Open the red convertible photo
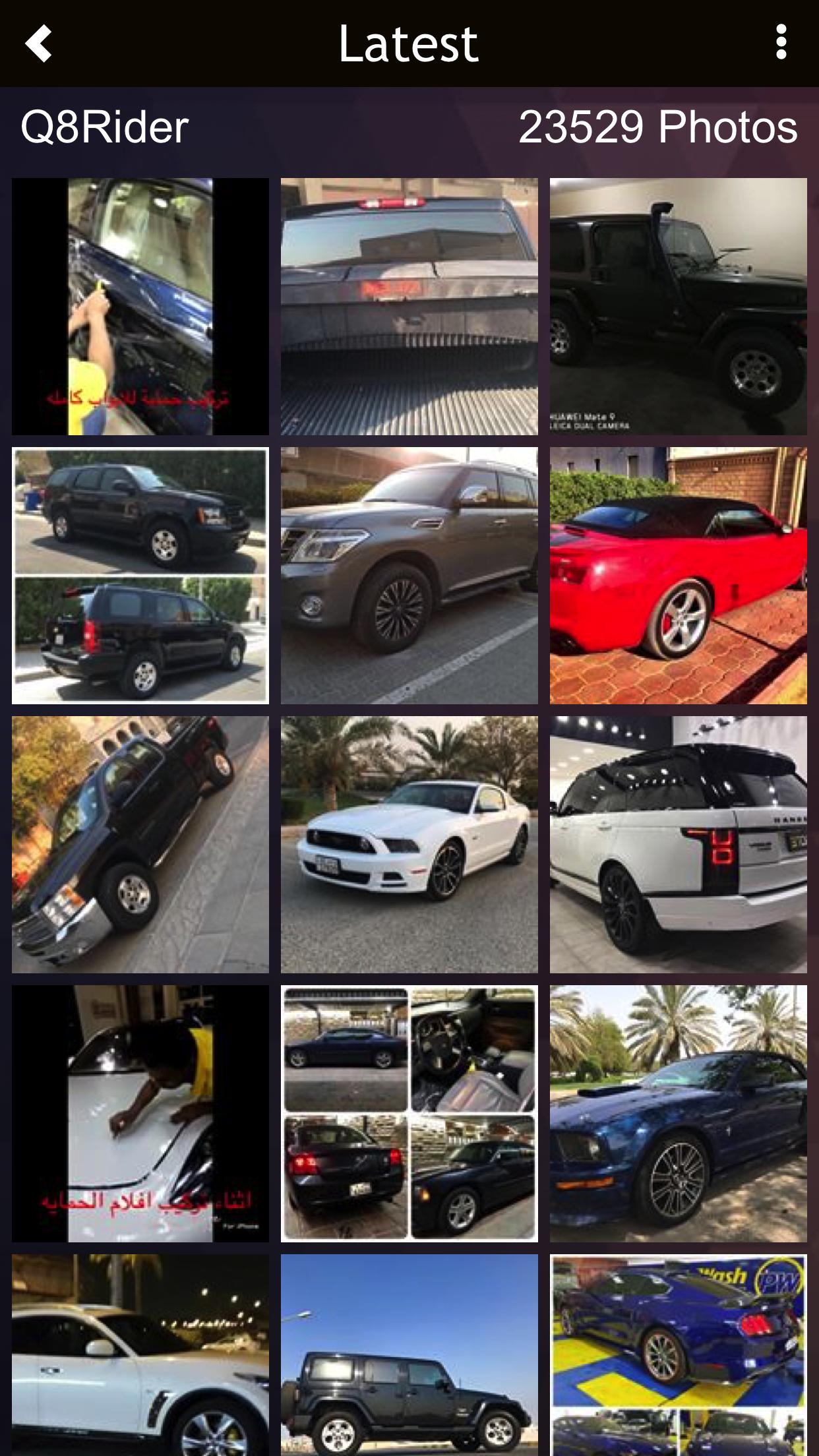 point(679,576)
